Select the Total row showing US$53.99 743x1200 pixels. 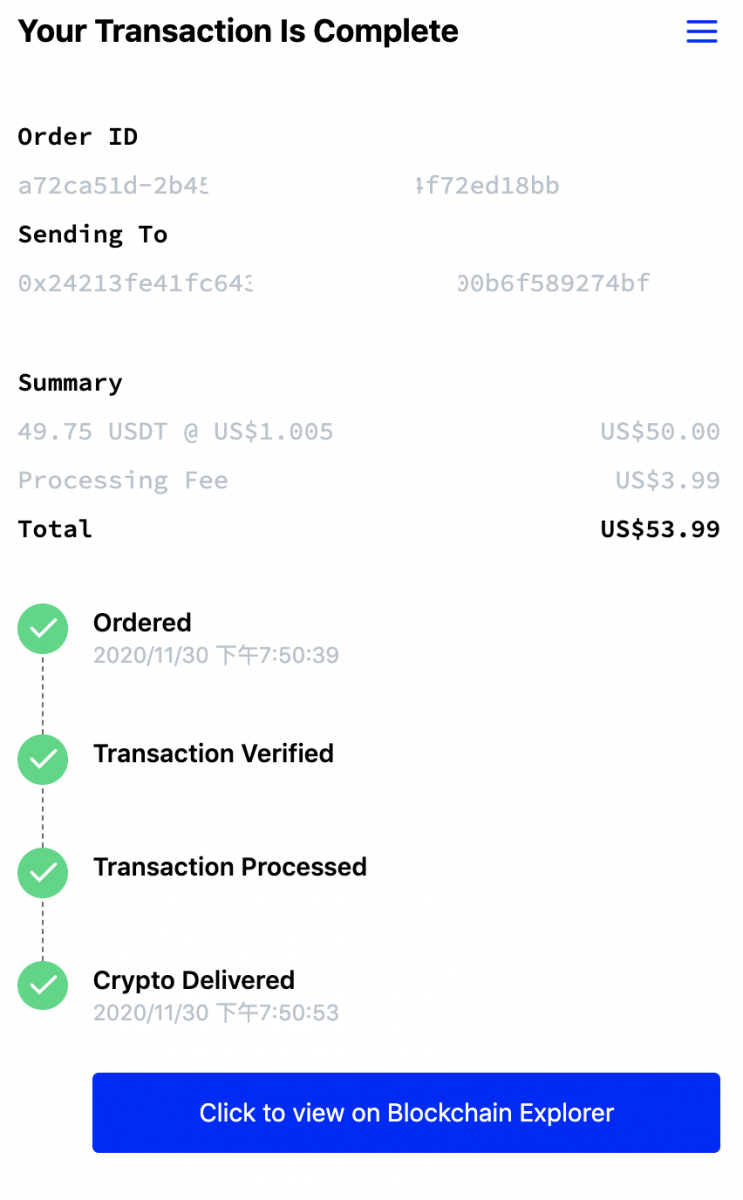pyautogui.click(x=369, y=529)
